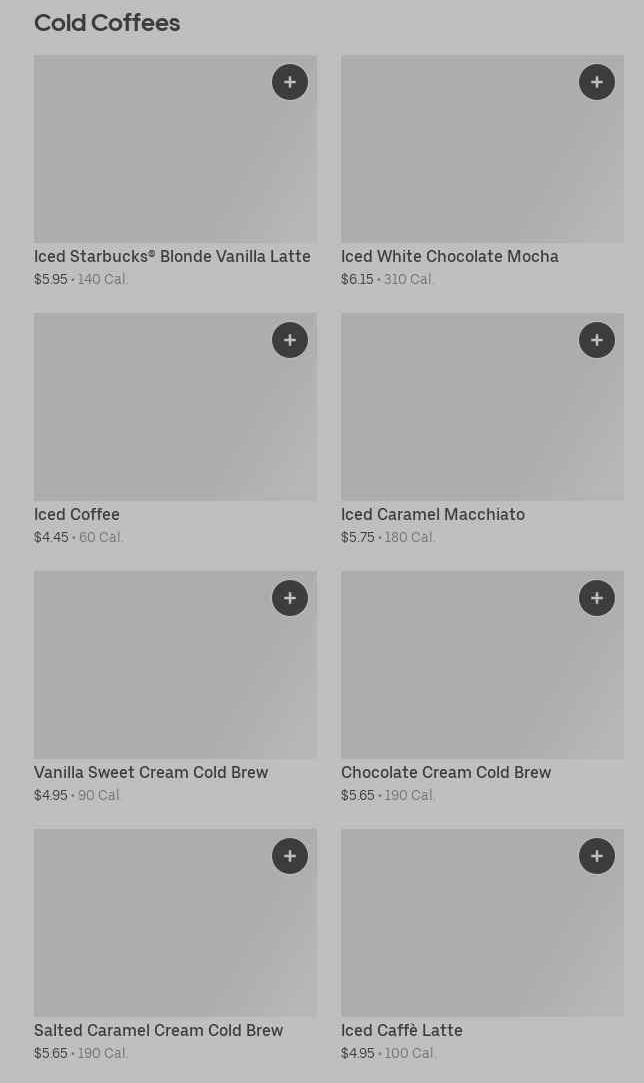Add Iced Starbucks Blonde Vanilla Latte to cart
Screen dimensions: 644x1083
[290, 82]
